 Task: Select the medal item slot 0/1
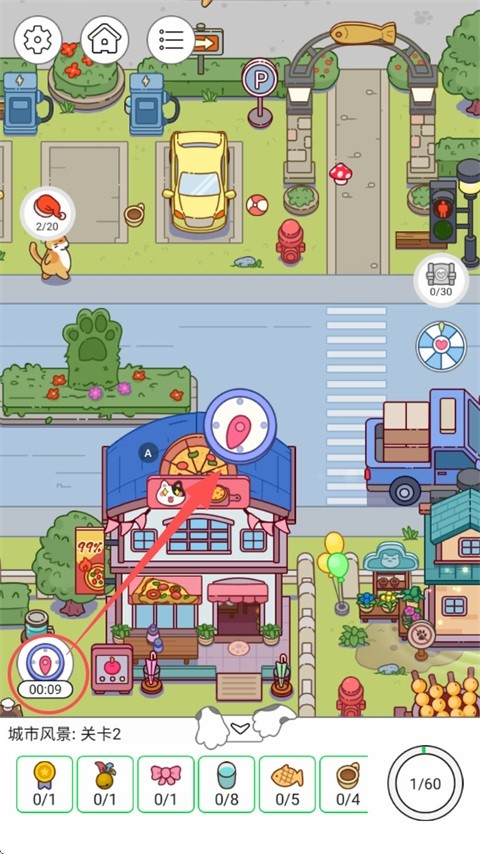coord(44,783)
